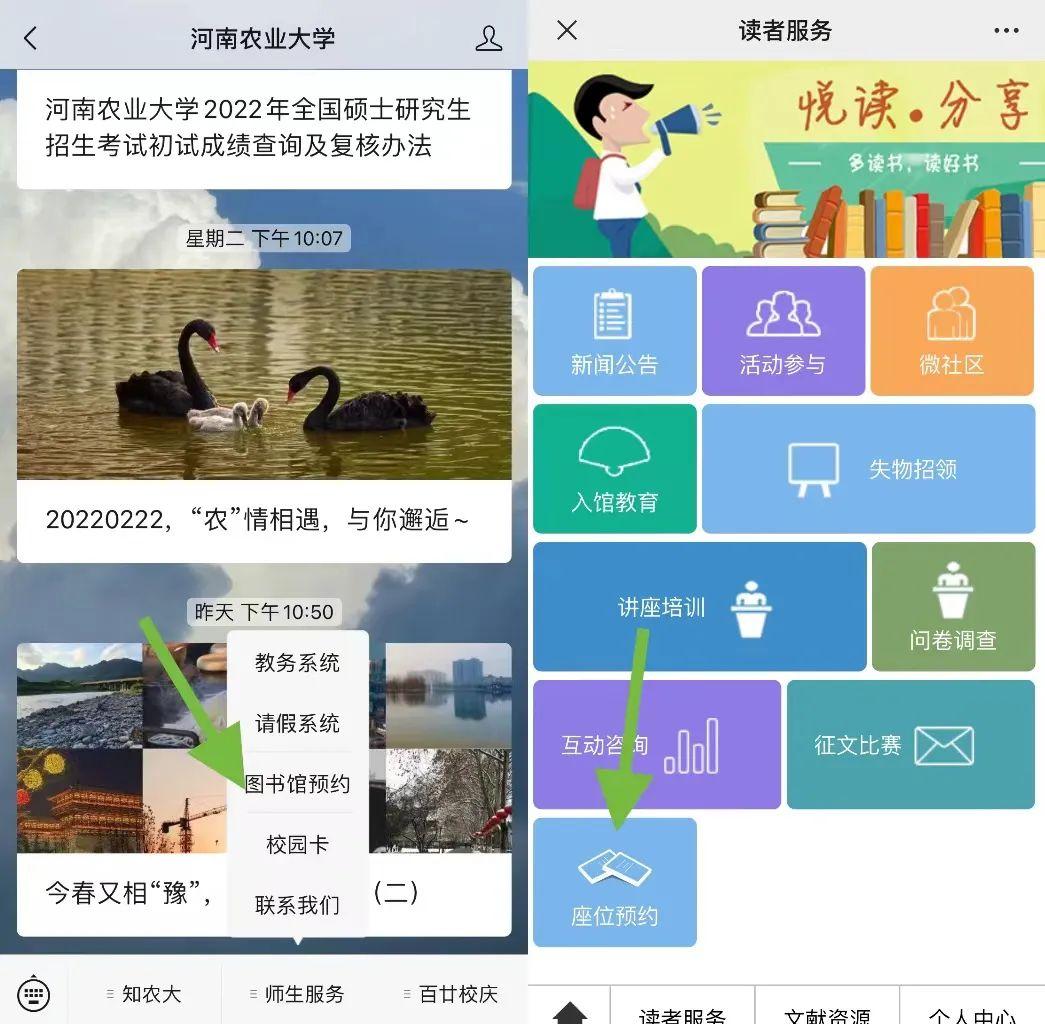Open the 座位预约 tile
1045x1024 pixels.
(615, 882)
